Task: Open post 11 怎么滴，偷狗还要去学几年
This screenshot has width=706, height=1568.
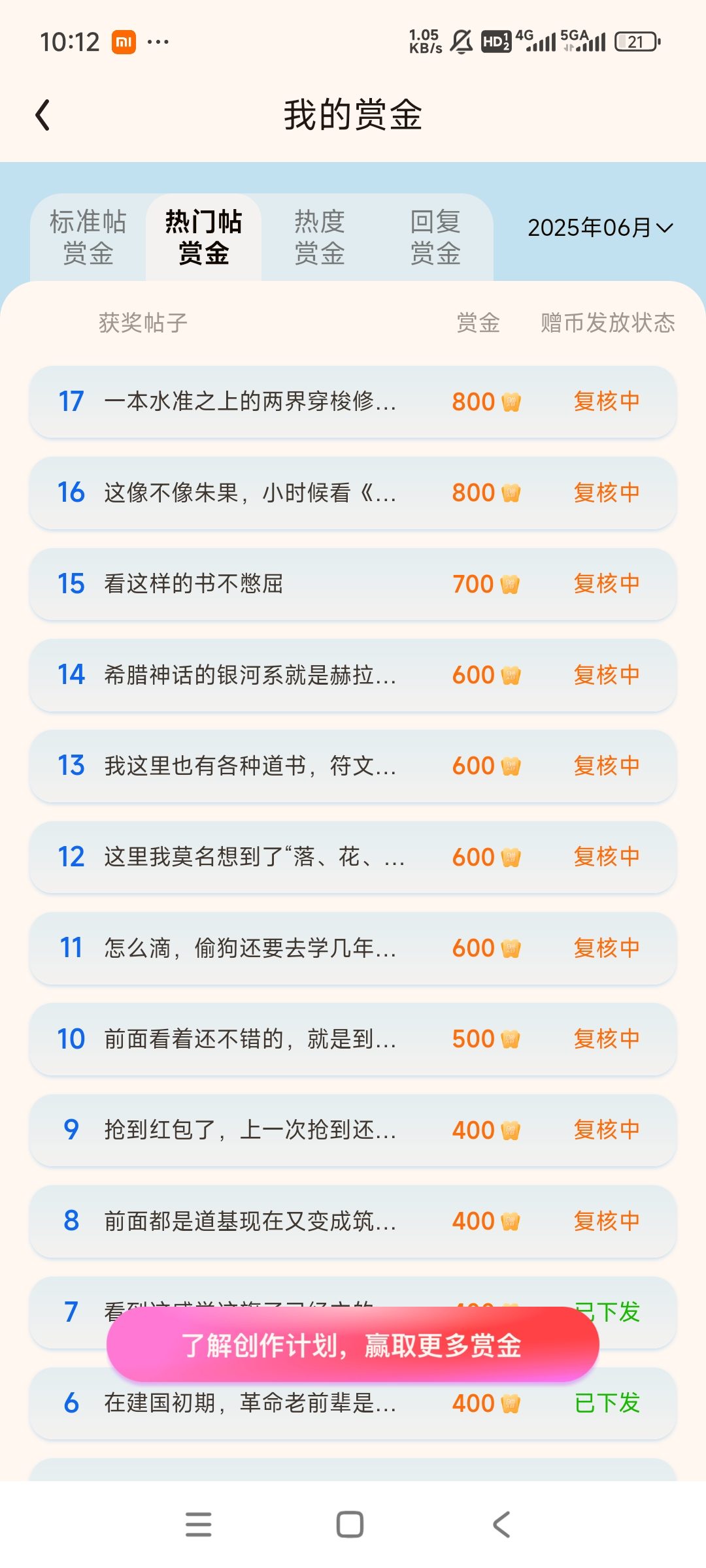Action: (353, 948)
